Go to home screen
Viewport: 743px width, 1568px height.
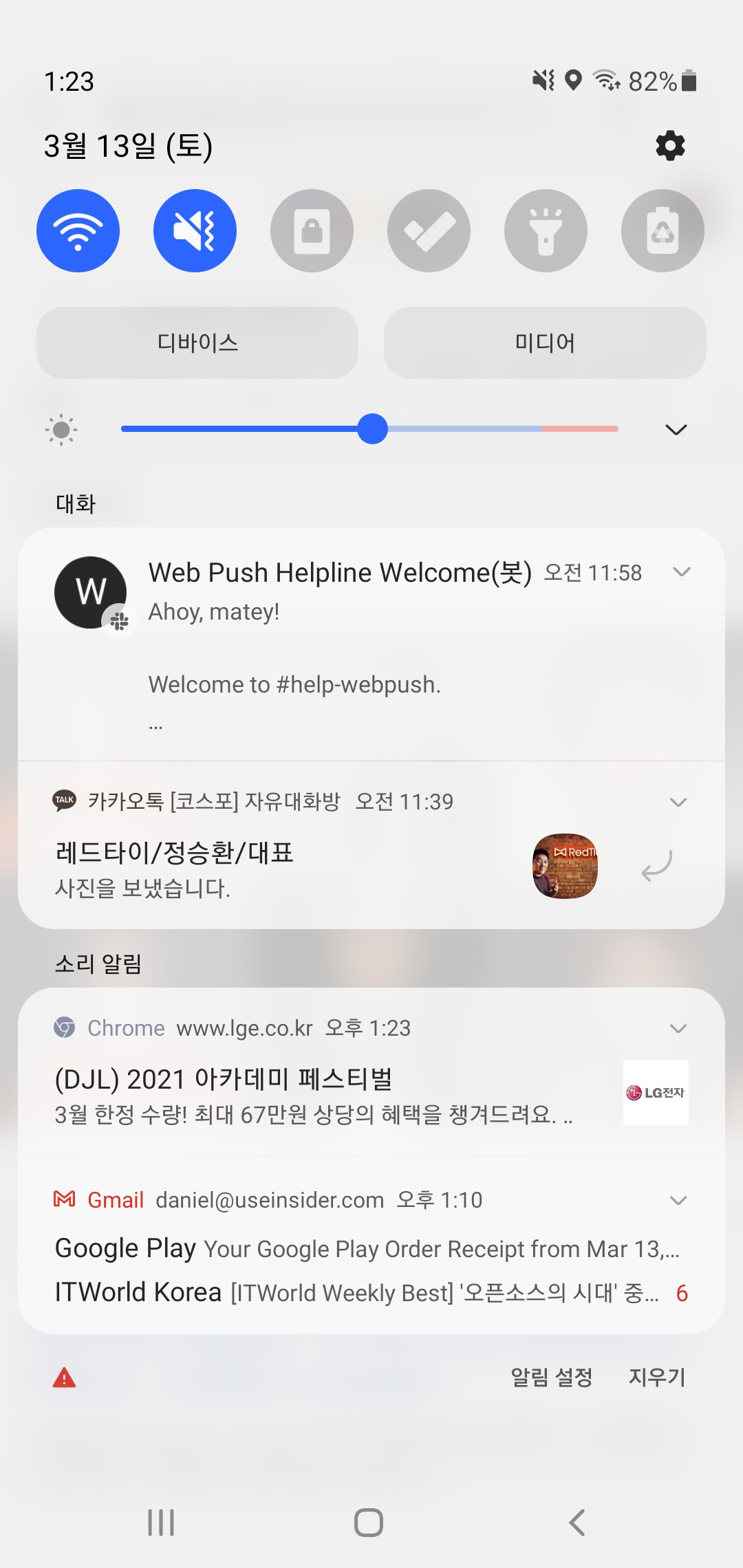coord(369,1523)
